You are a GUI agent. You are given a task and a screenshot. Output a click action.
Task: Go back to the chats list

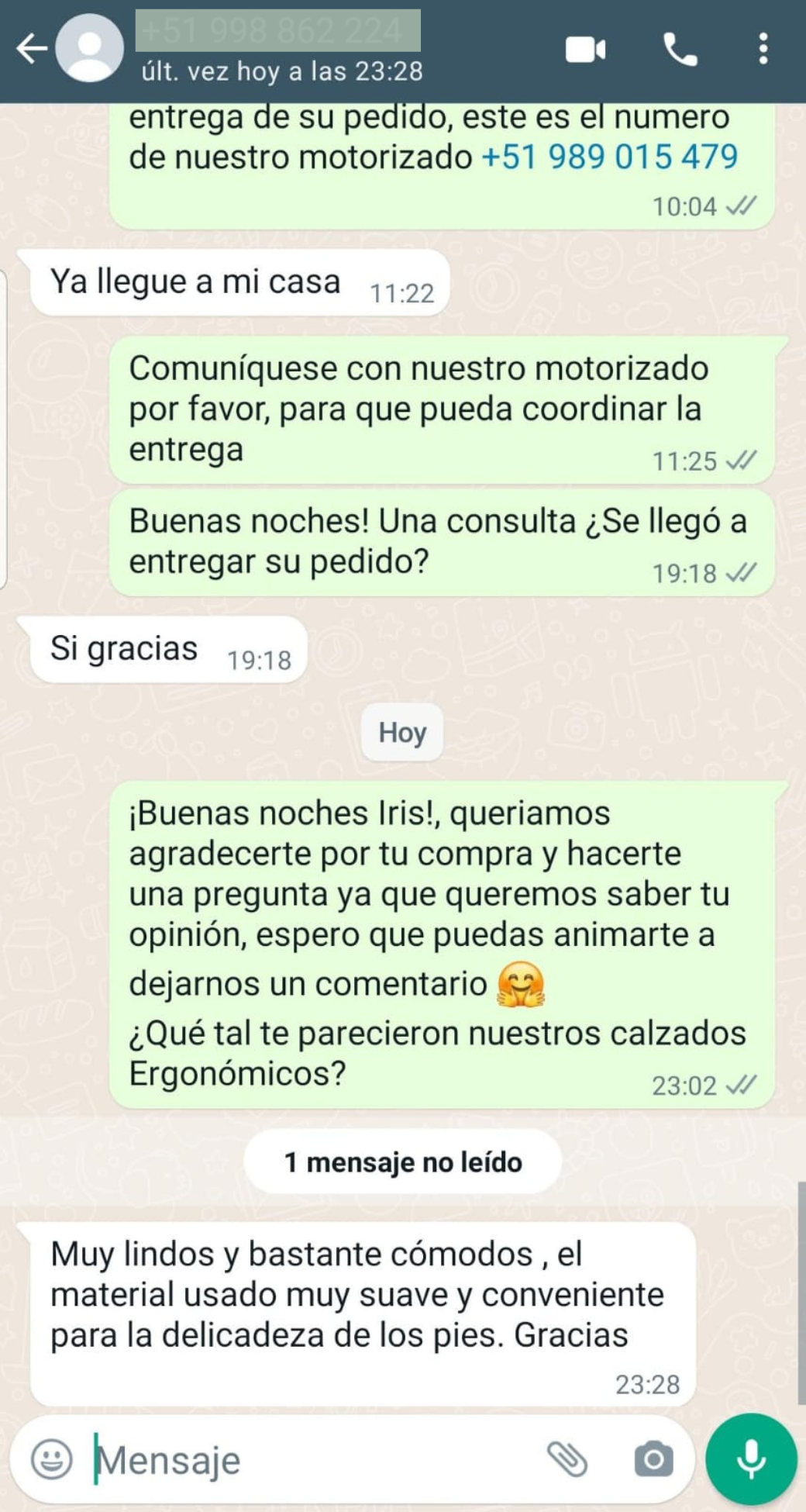[x=31, y=50]
